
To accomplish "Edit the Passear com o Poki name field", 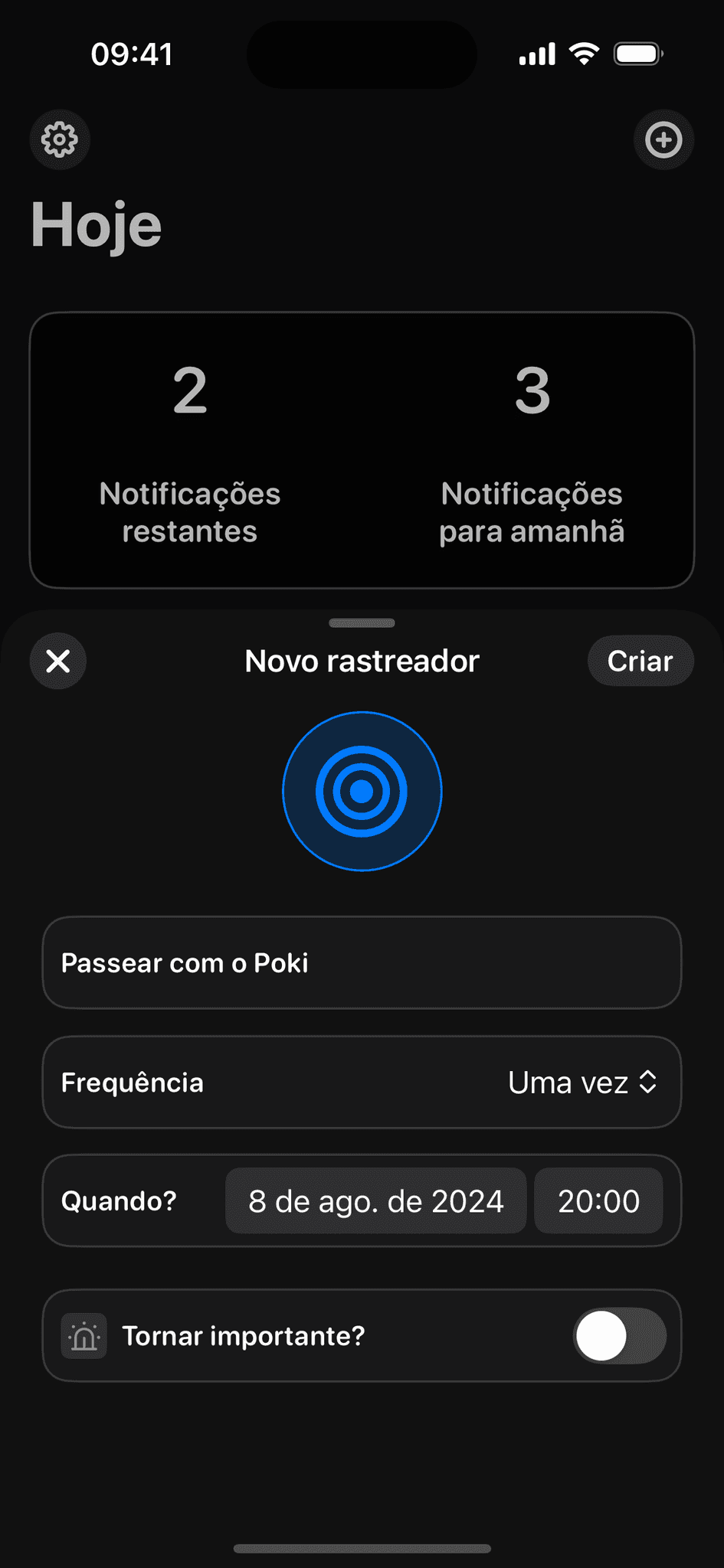I will click(x=362, y=962).
